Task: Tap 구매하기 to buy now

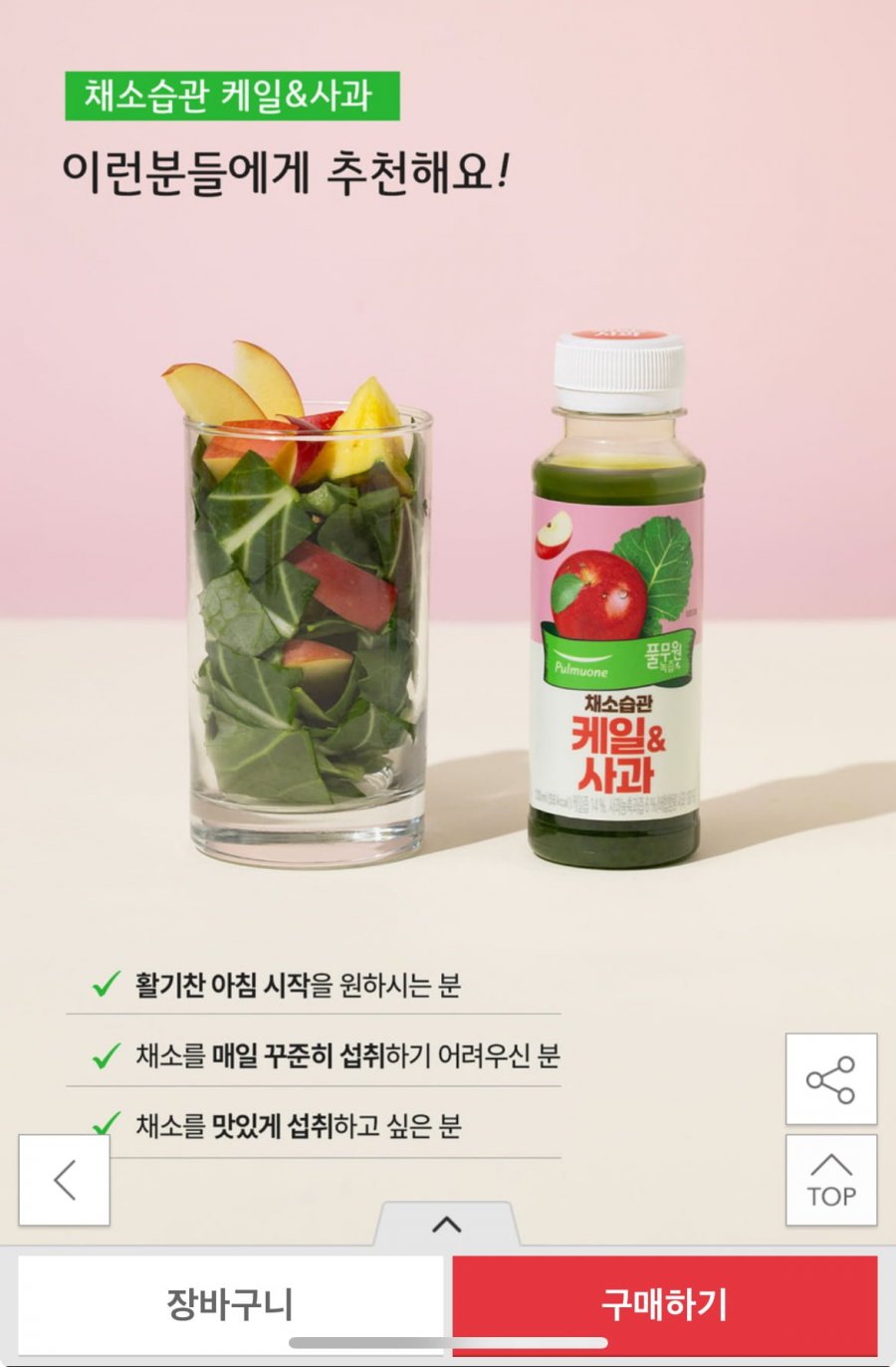Action: click(664, 1304)
